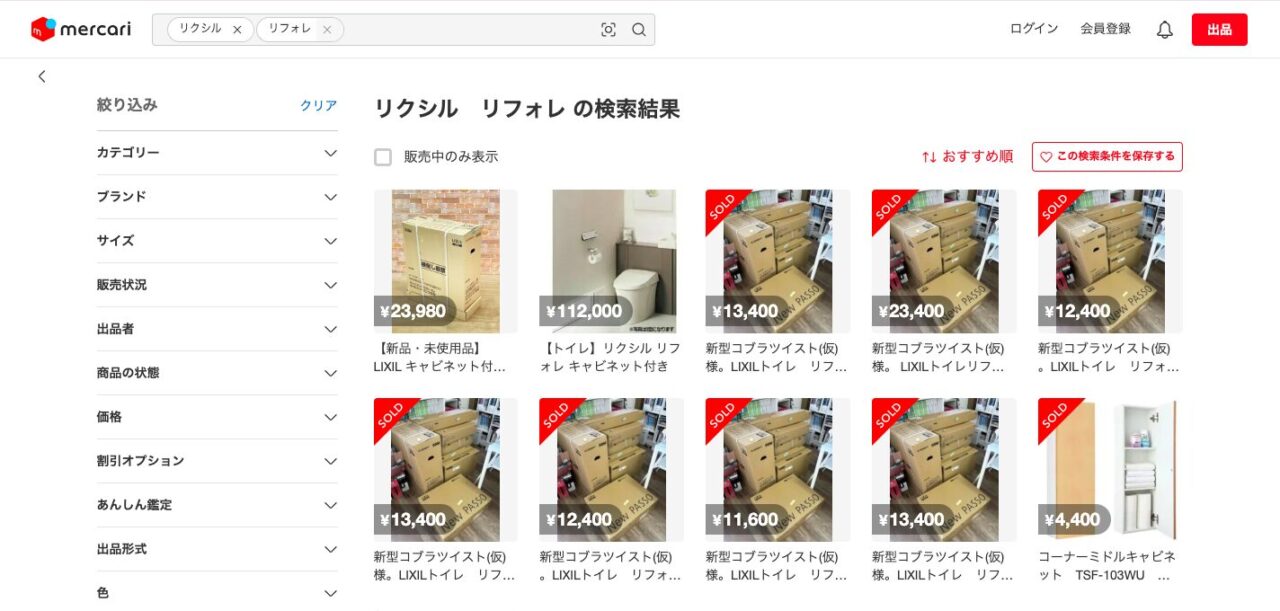Image resolution: width=1280 pixels, height=611 pixels.
Task: Expand the 商品の状態 filter
Action: [217, 373]
